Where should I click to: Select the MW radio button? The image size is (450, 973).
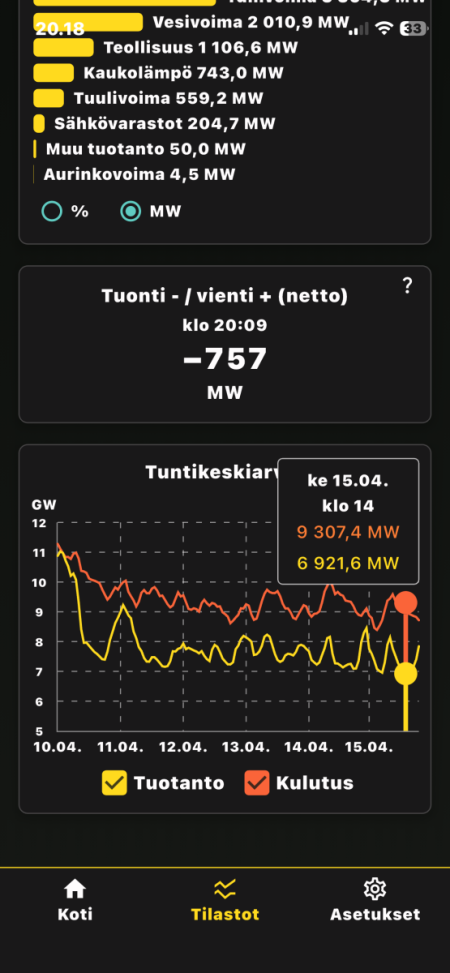(130, 212)
